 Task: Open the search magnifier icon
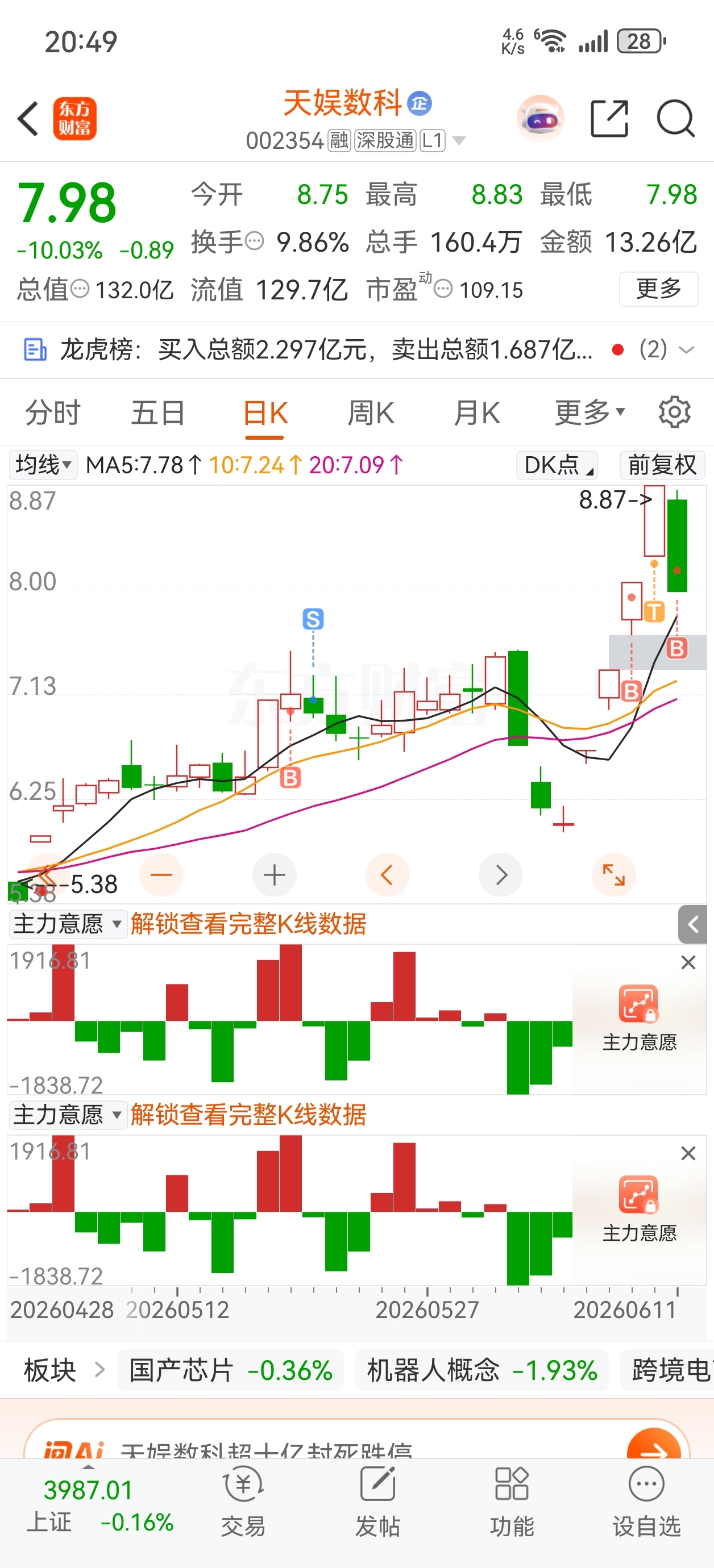pos(675,118)
